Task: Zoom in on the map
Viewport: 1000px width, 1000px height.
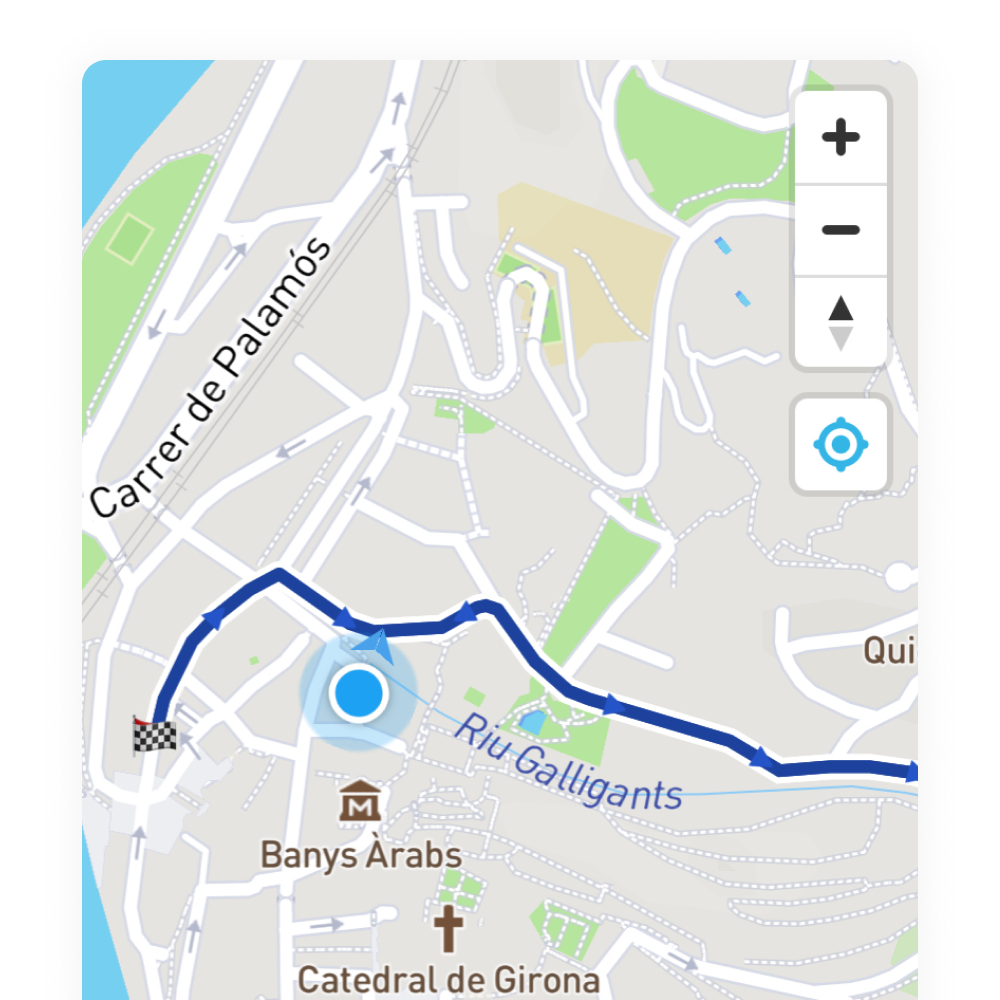Action: pyautogui.click(x=841, y=138)
